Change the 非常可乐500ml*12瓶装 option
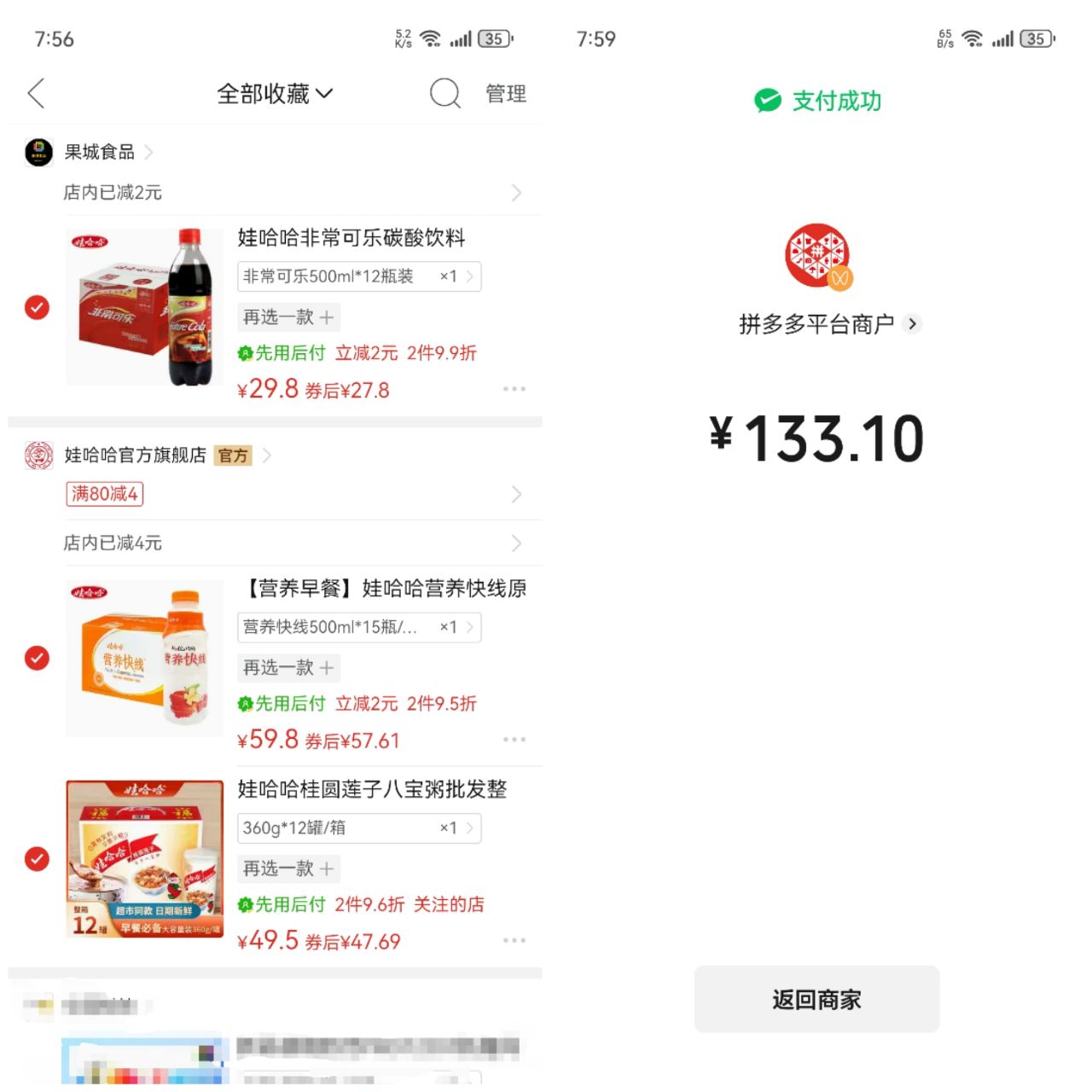This screenshot has width=1092, height=1092. click(x=358, y=276)
